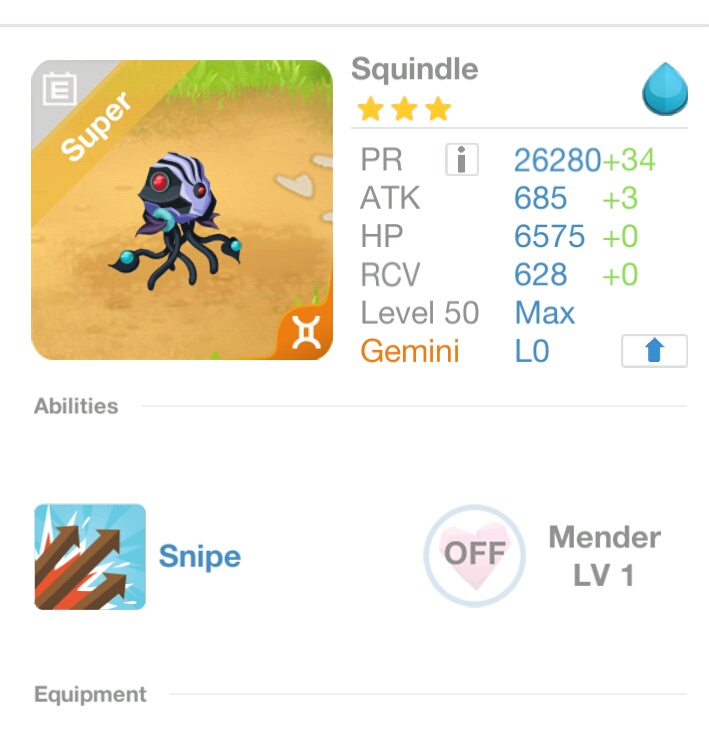Open the Snipe ability details
Viewport: 709px width, 744px height.
click(x=90, y=557)
